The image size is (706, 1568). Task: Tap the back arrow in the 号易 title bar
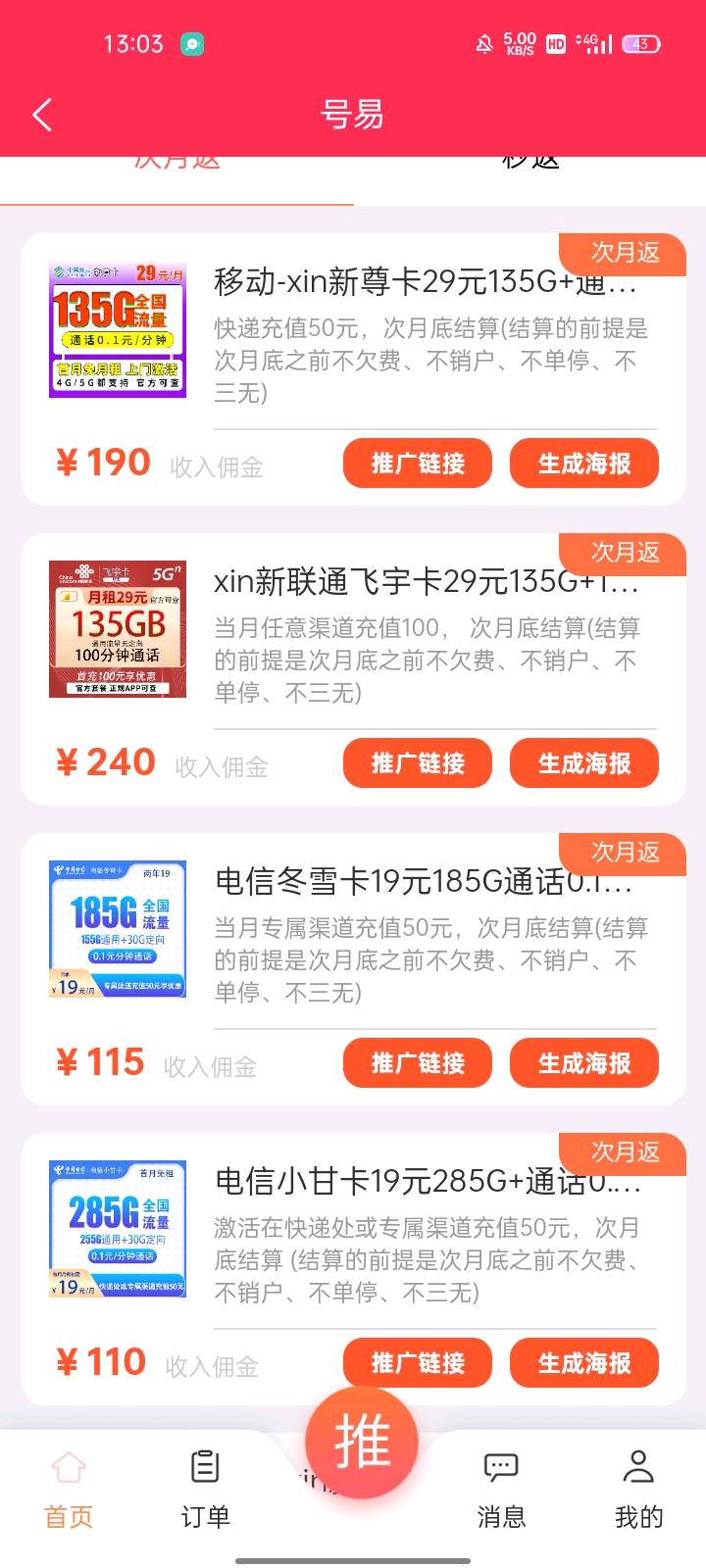(x=41, y=114)
